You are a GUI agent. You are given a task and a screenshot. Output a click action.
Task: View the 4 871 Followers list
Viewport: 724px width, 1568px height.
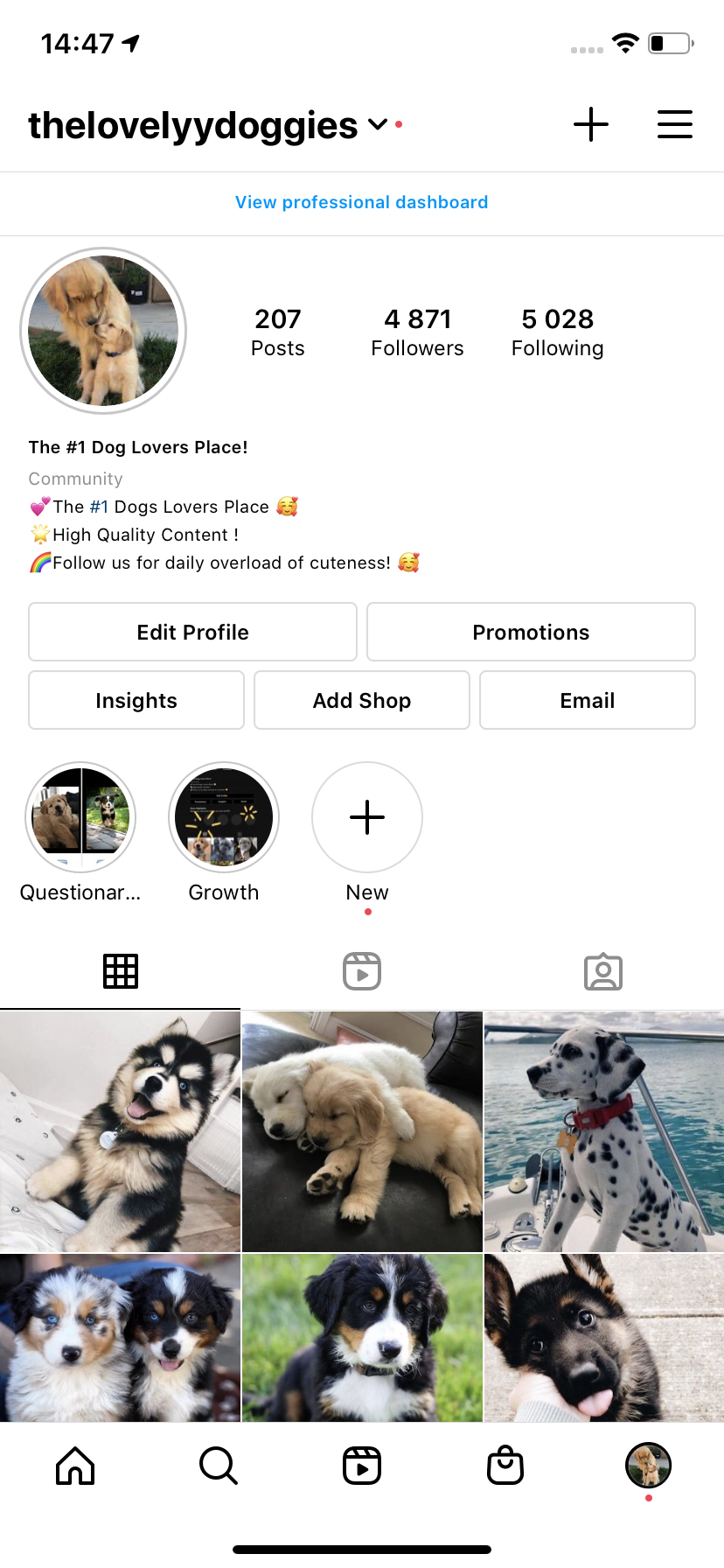(418, 332)
